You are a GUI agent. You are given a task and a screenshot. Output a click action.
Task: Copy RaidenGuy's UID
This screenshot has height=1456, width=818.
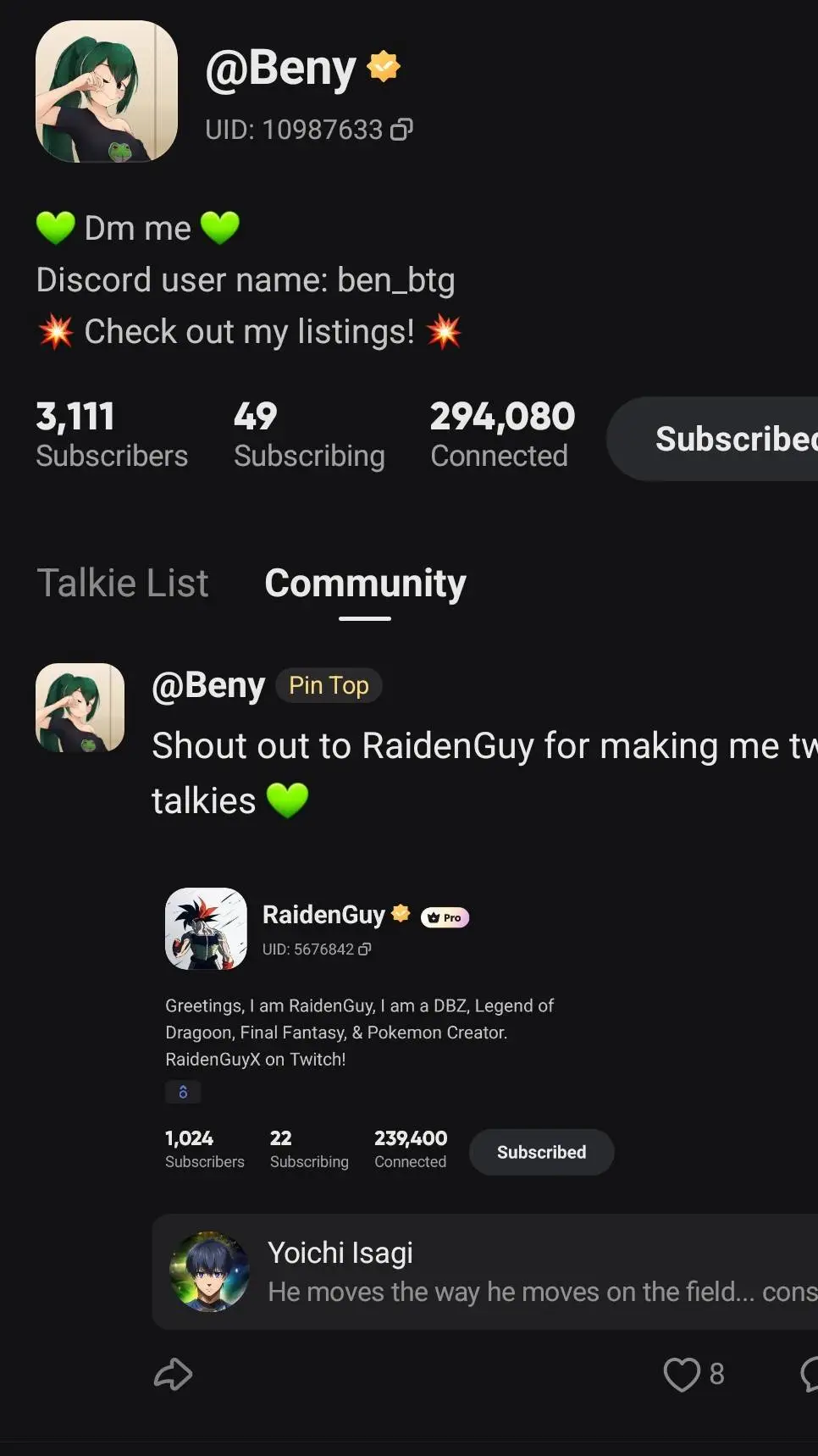click(365, 949)
